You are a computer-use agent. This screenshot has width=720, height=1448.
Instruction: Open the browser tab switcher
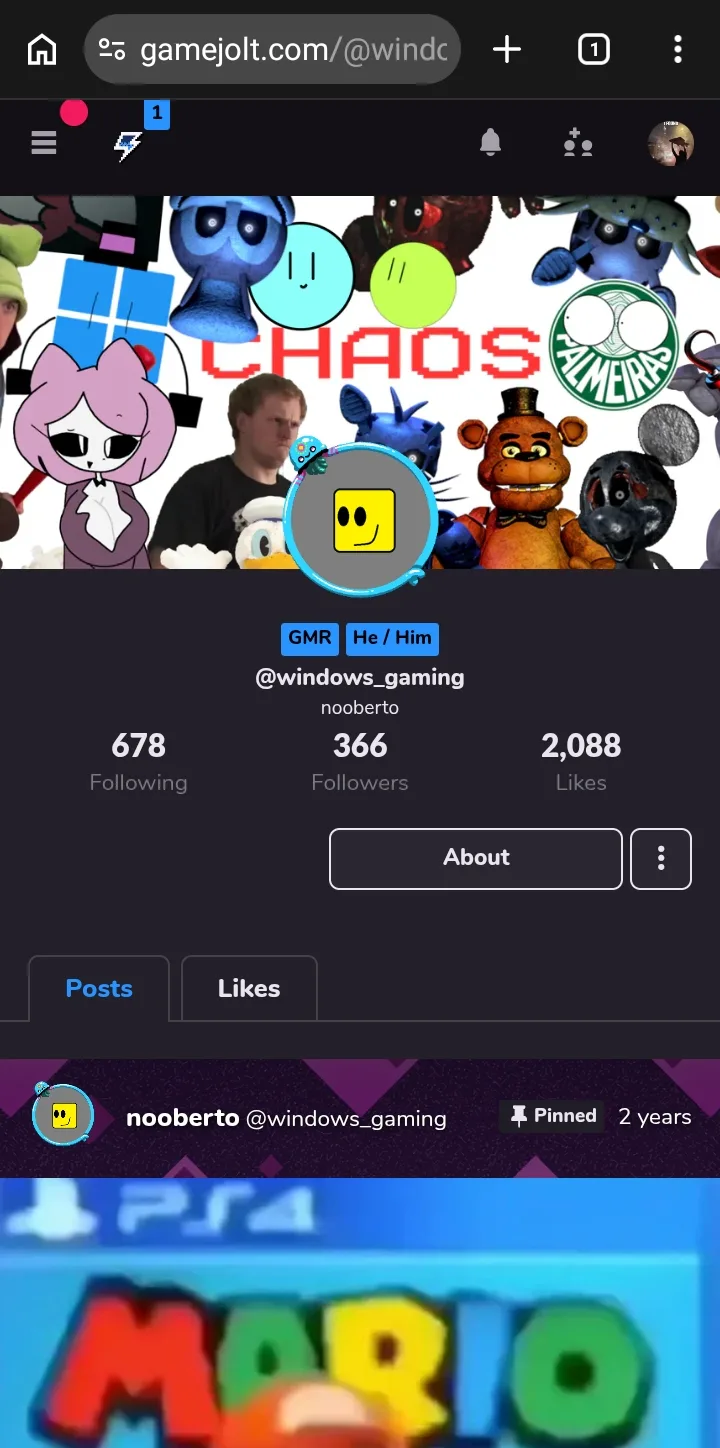click(x=594, y=49)
